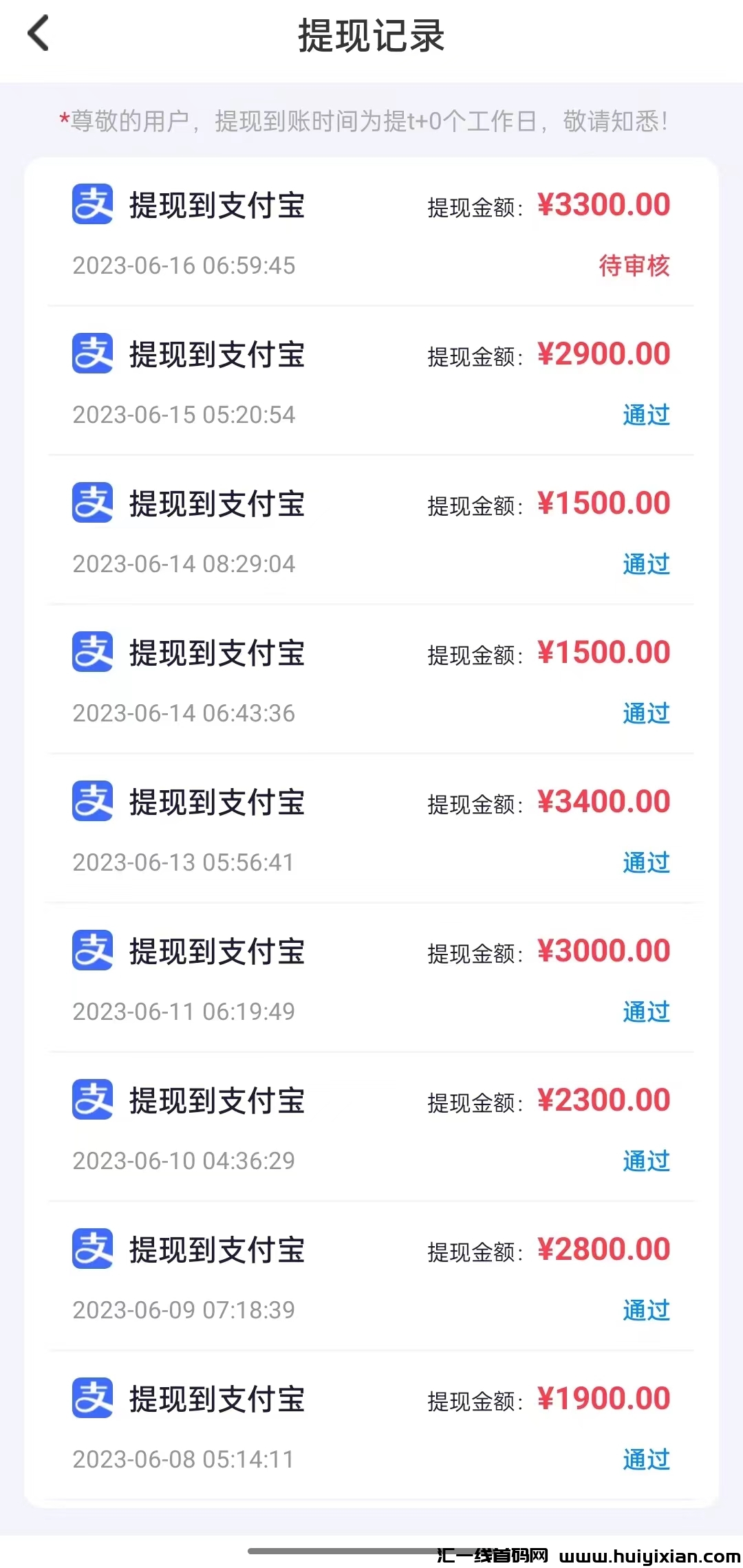
Task: Tap the Alipay icon on the ¥1900.00 bottom record
Action: point(91,1397)
